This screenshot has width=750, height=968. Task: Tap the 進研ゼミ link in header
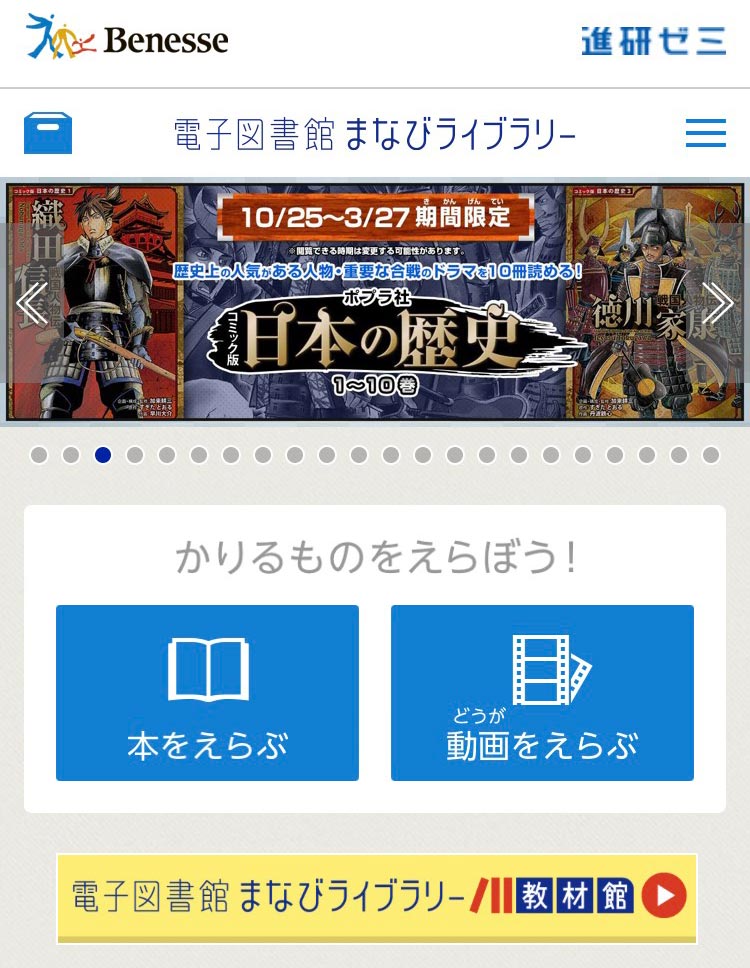[653, 41]
